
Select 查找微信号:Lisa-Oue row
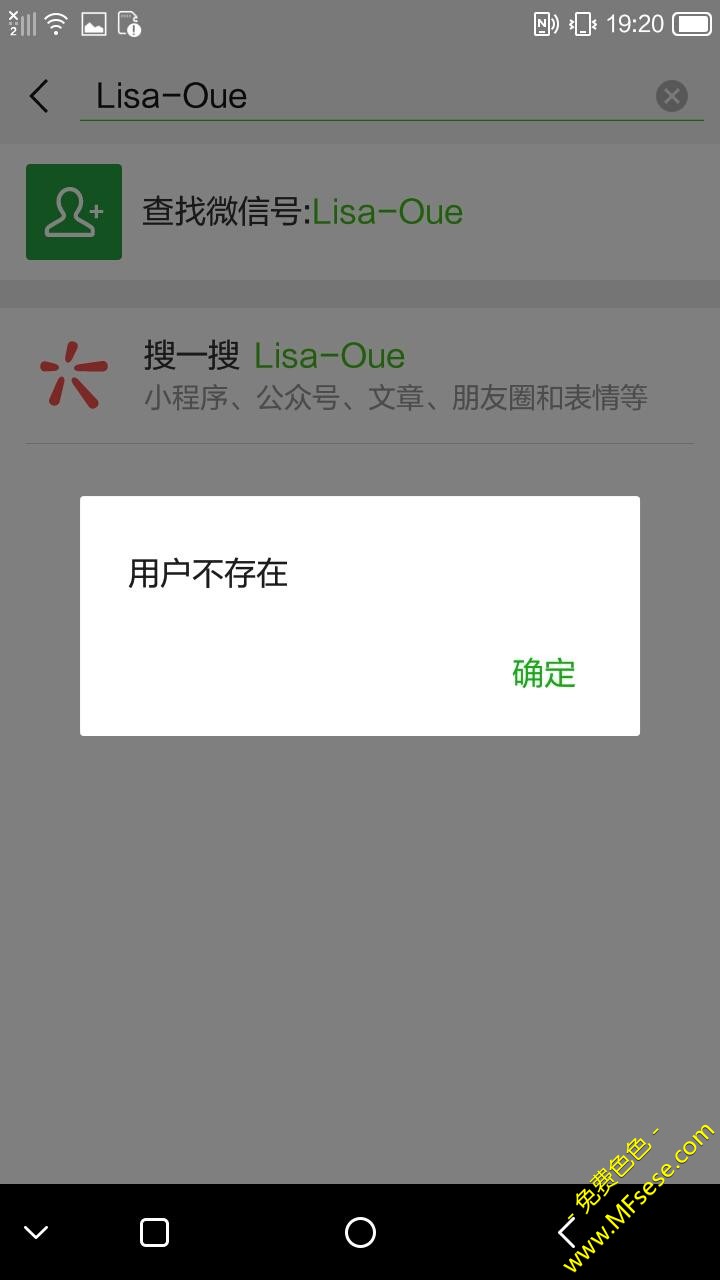click(x=360, y=212)
